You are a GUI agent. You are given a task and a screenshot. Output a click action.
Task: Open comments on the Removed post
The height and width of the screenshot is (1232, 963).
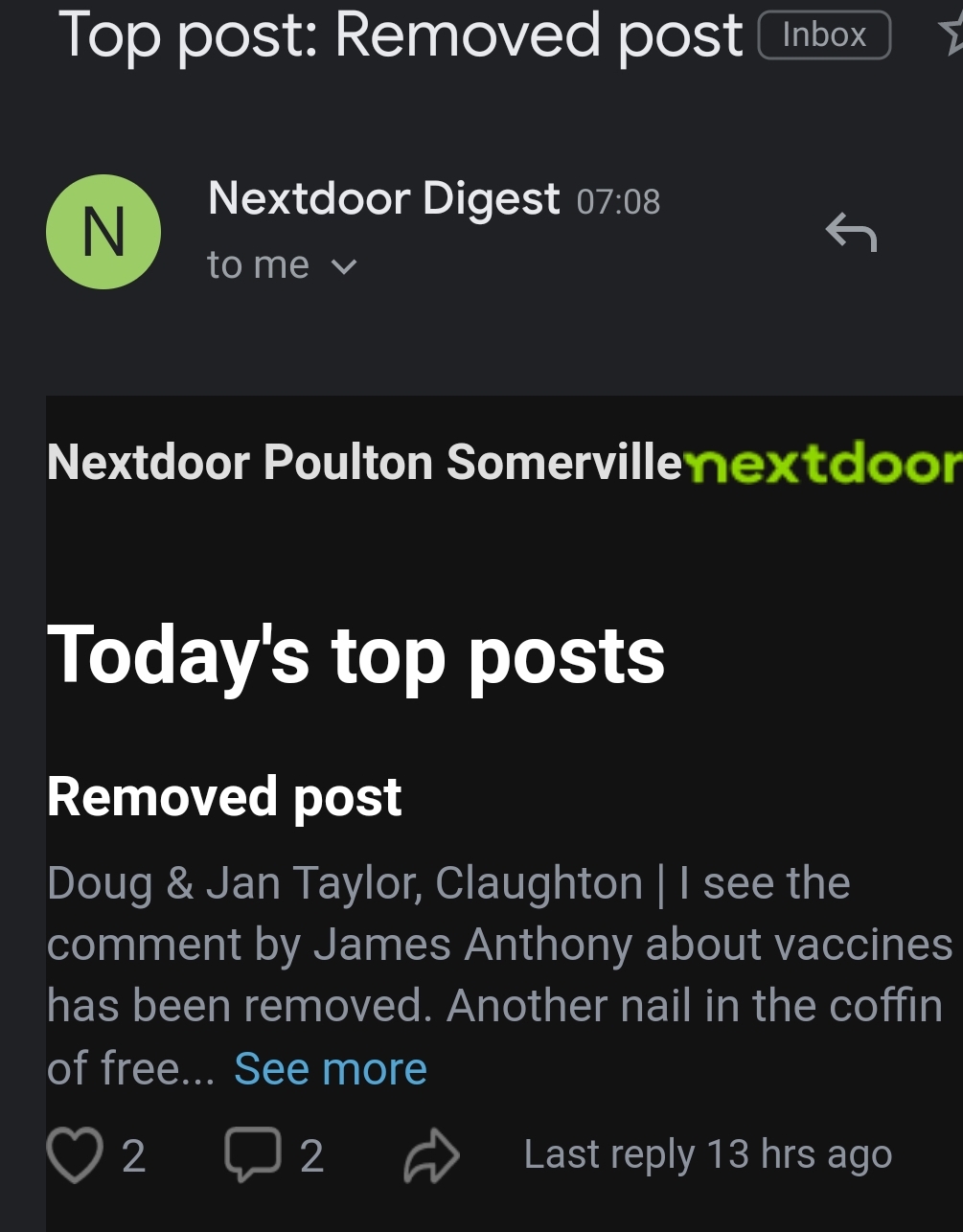[x=253, y=1154]
